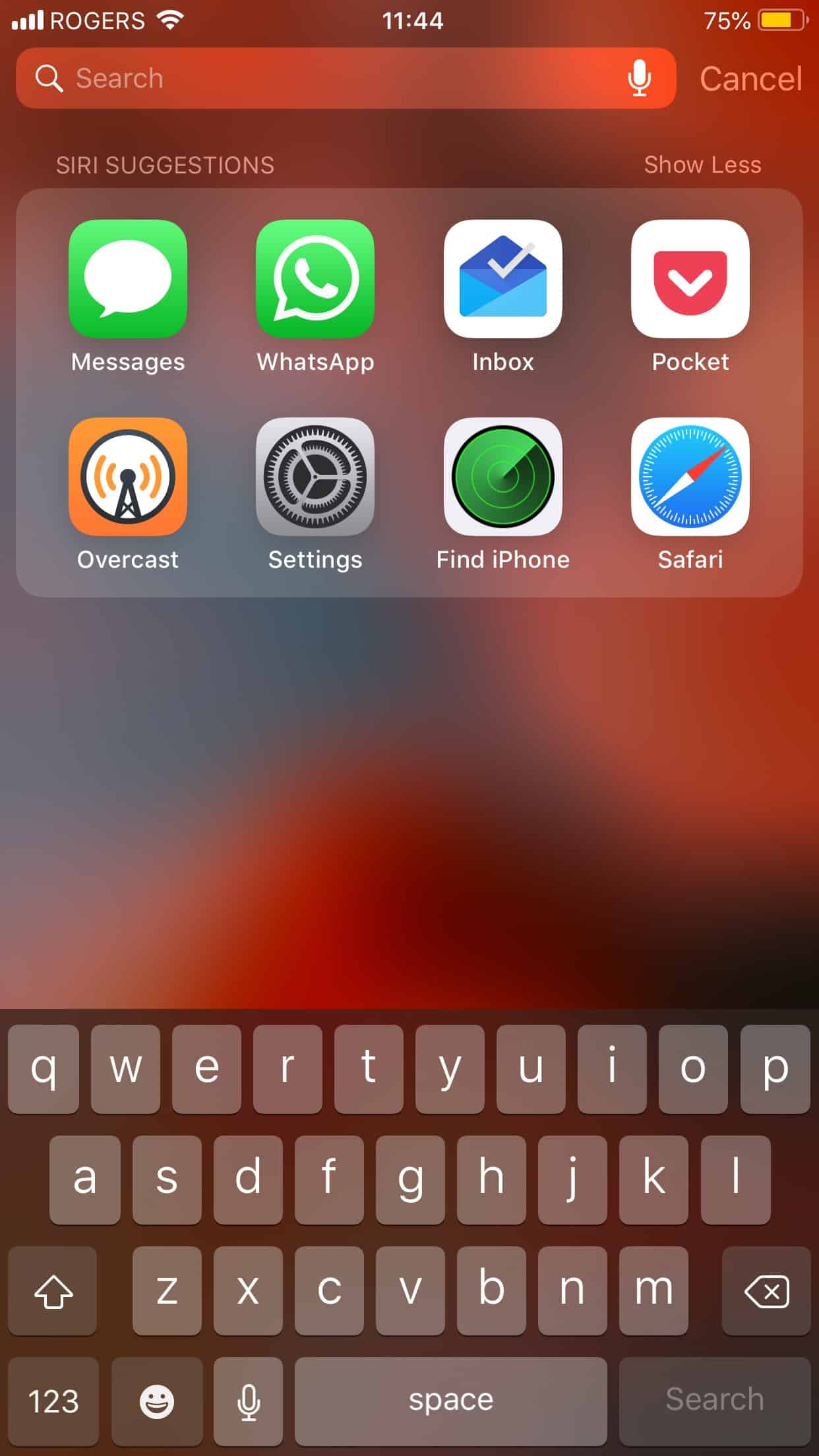Hit the keyboard backspace key

(x=766, y=1291)
